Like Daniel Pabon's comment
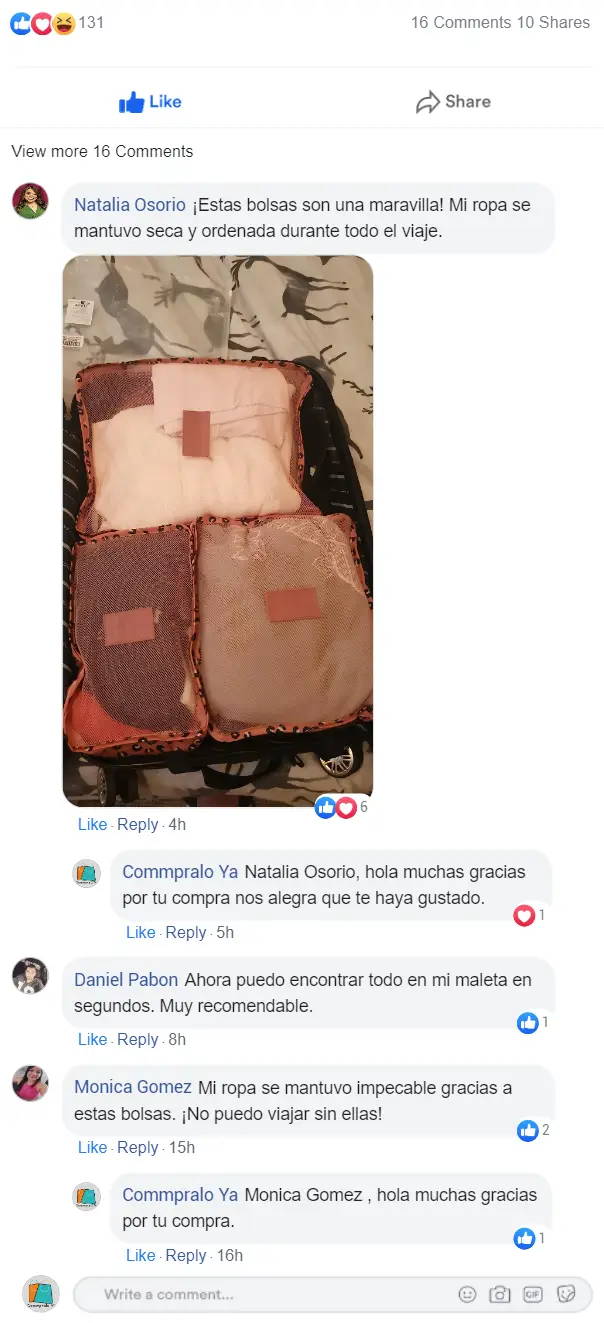Image resolution: width=604 pixels, height=1323 pixels. pyautogui.click(x=92, y=1039)
